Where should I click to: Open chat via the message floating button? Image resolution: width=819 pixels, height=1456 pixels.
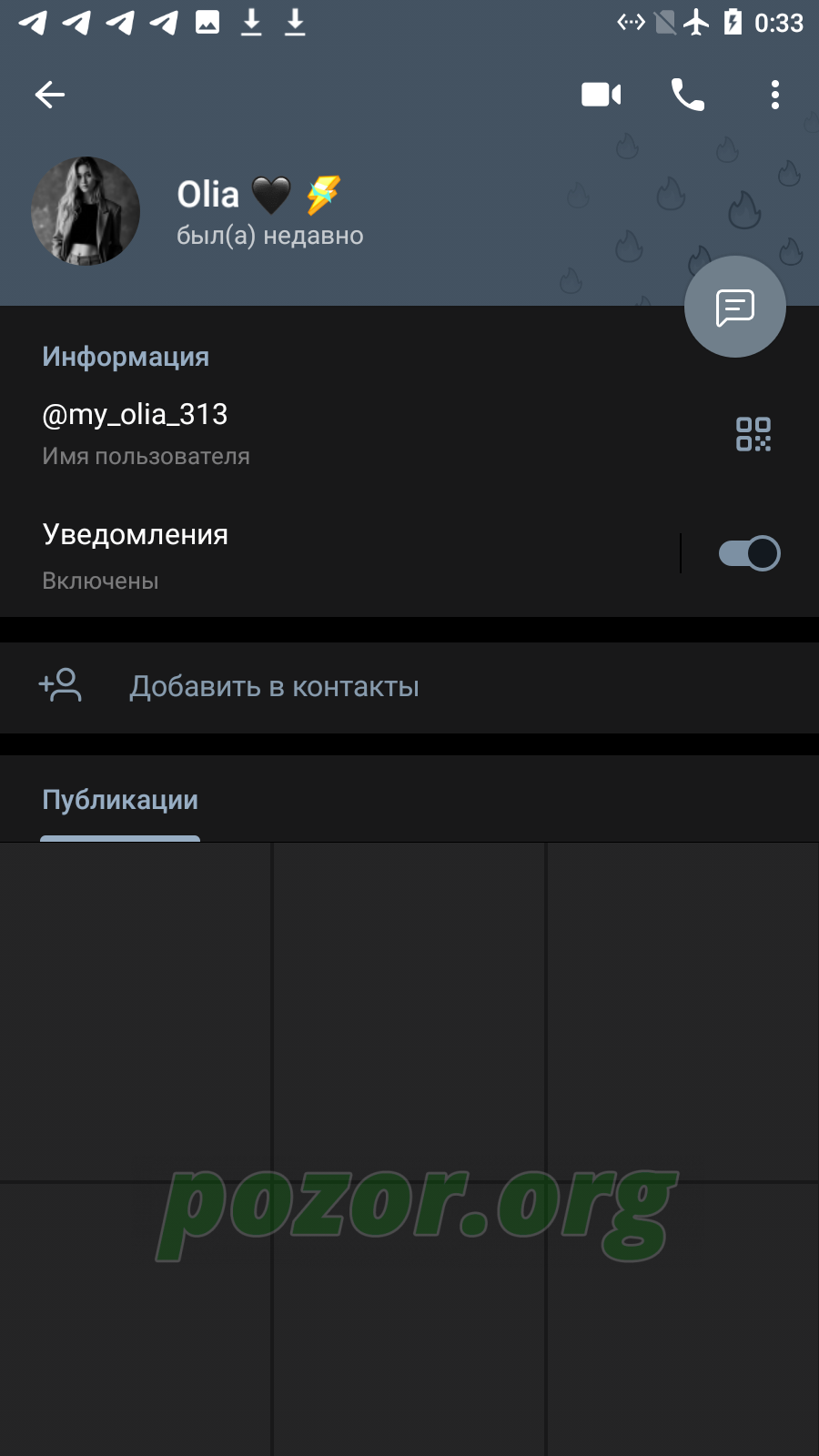click(735, 307)
